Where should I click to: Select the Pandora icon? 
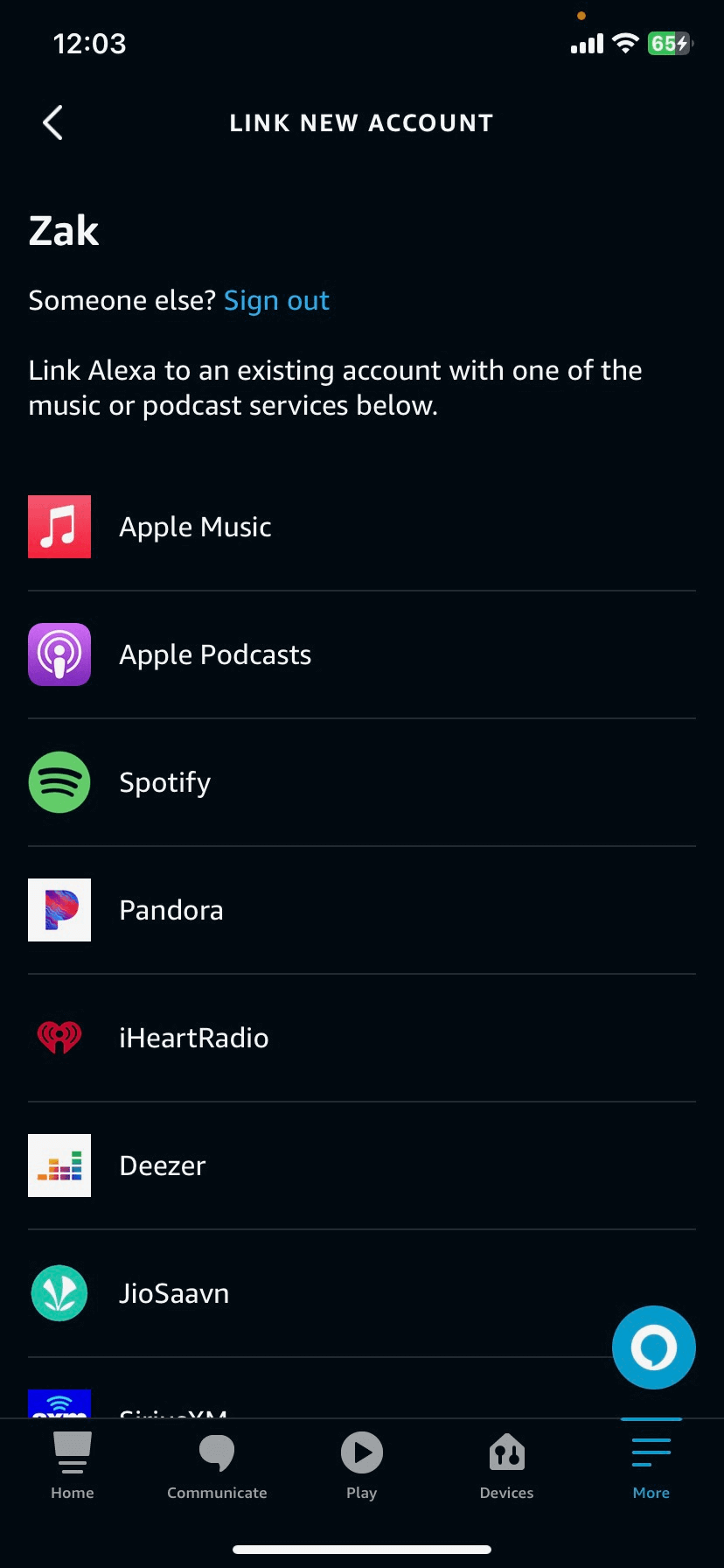(x=59, y=910)
